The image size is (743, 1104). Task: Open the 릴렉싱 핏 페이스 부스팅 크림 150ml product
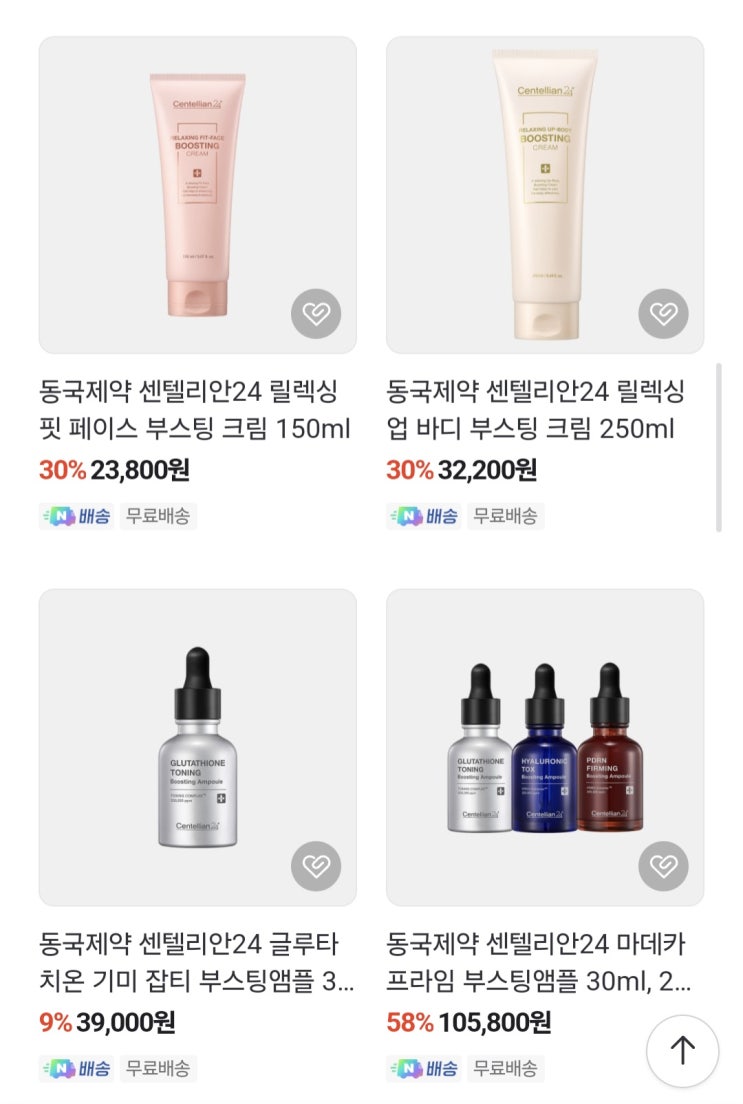[197, 195]
